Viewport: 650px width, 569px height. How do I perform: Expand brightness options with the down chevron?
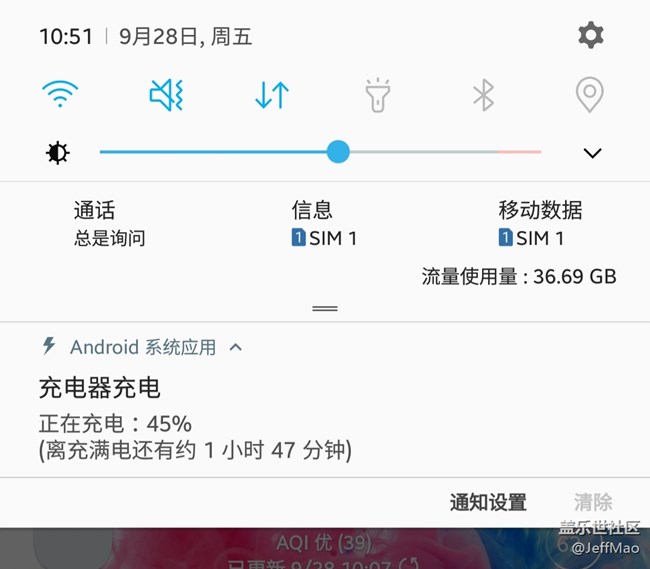592,153
